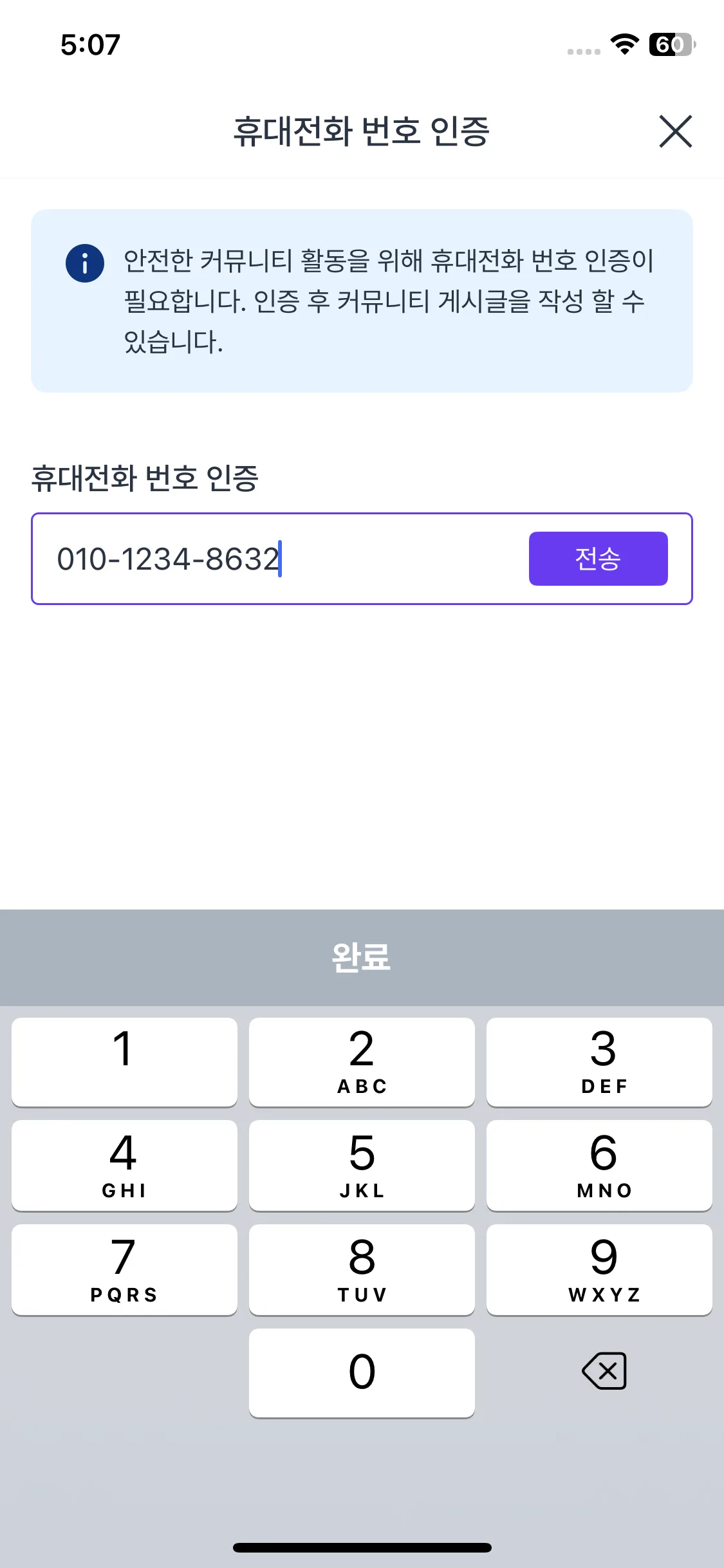Tap the 8 TUV key
This screenshot has width=724, height=1568.
coord(362,1269)
